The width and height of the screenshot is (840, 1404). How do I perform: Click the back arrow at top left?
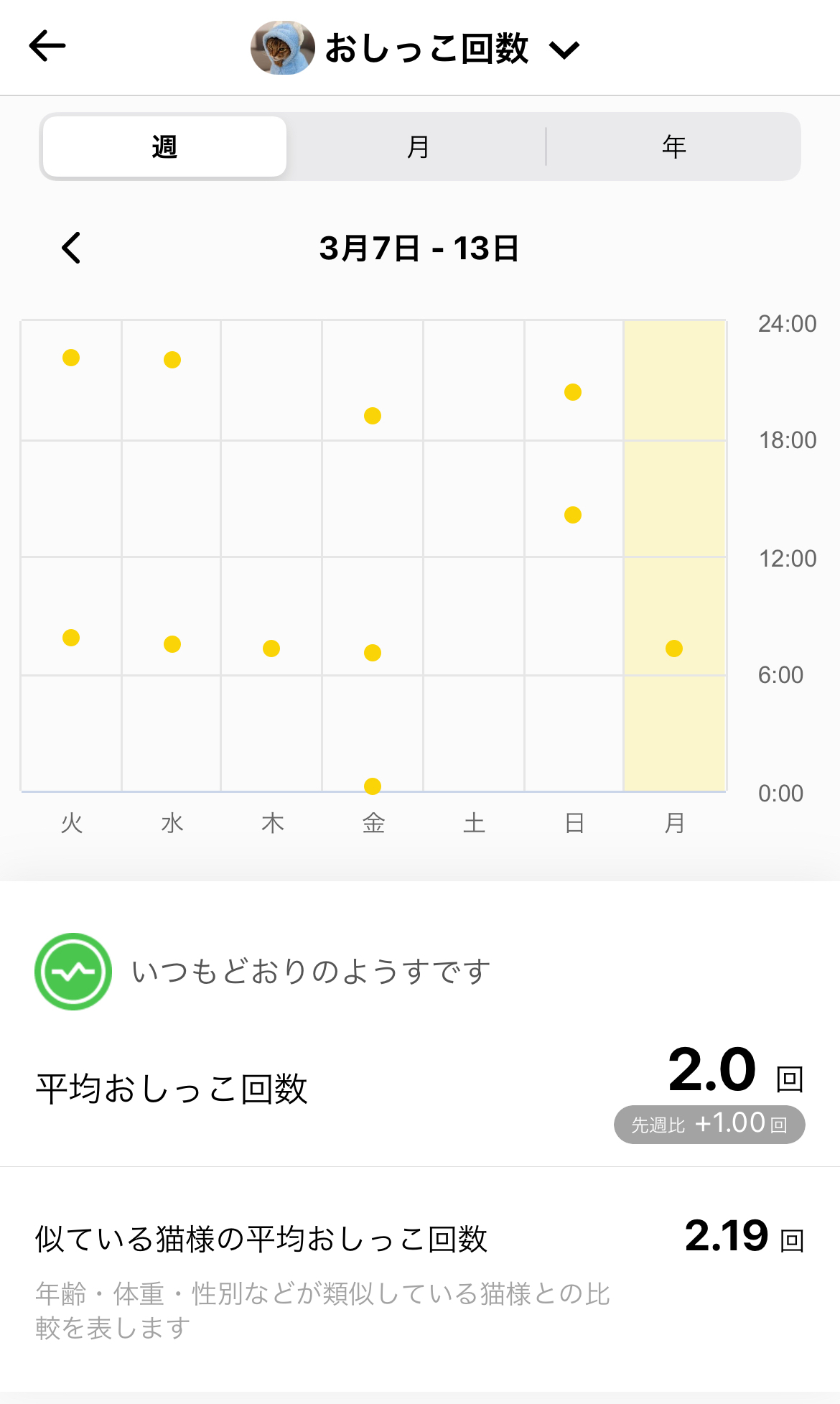coord(47,45)
